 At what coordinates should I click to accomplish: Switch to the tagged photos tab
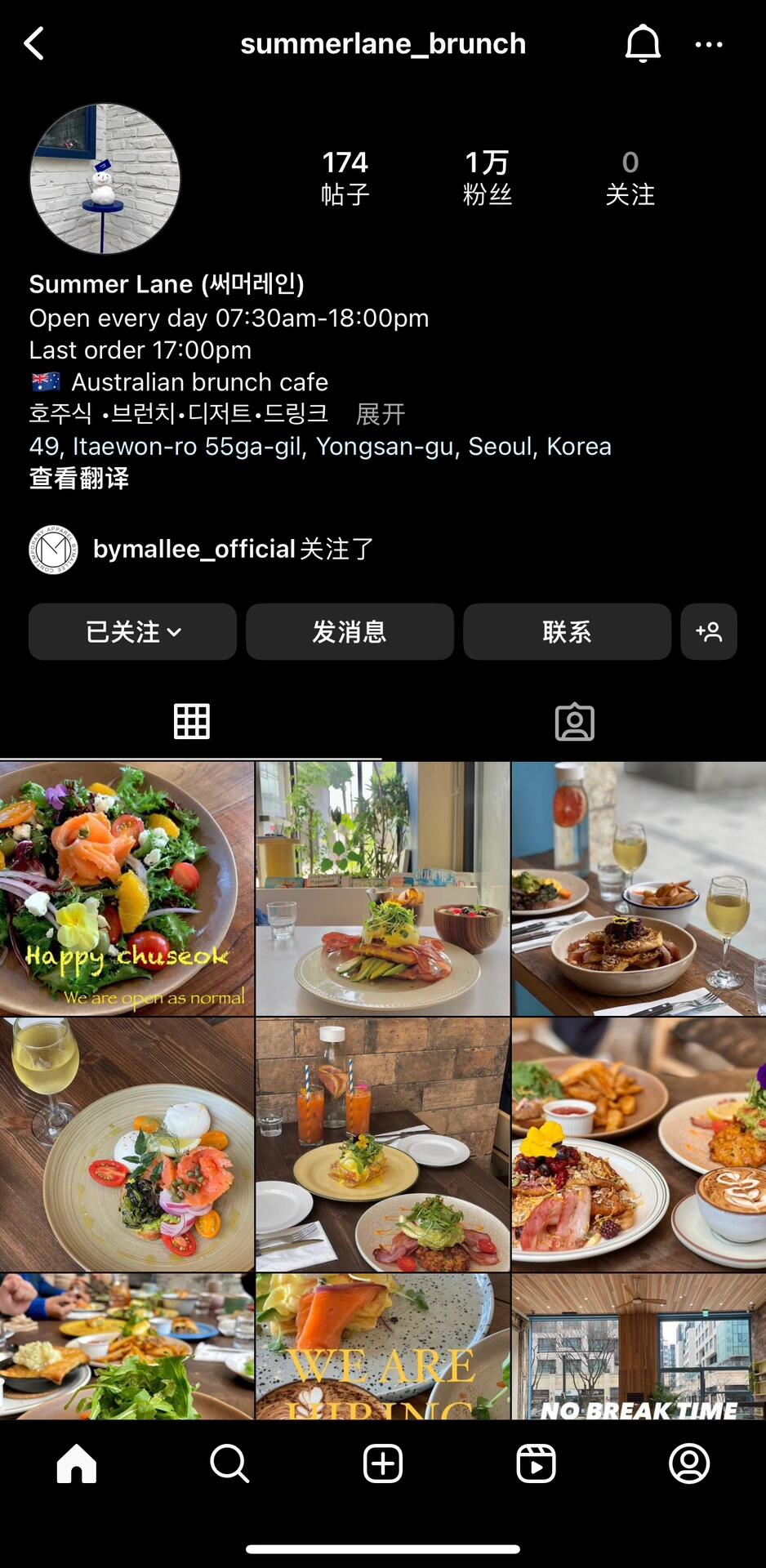tap(574, 722)
